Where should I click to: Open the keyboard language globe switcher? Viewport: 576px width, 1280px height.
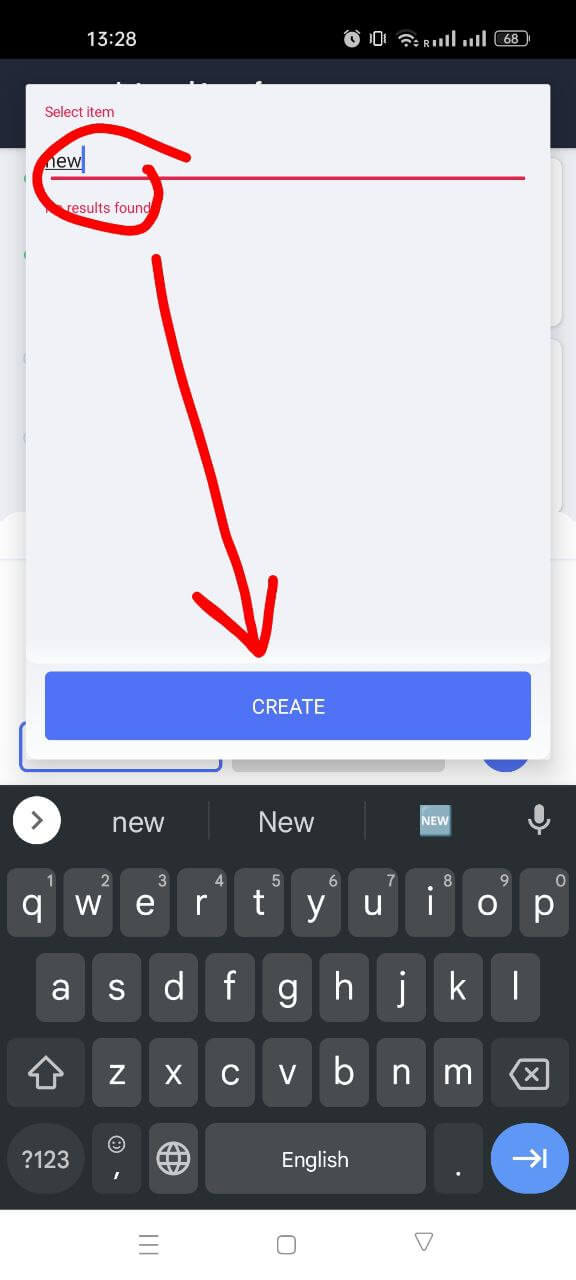[173, 1160]
